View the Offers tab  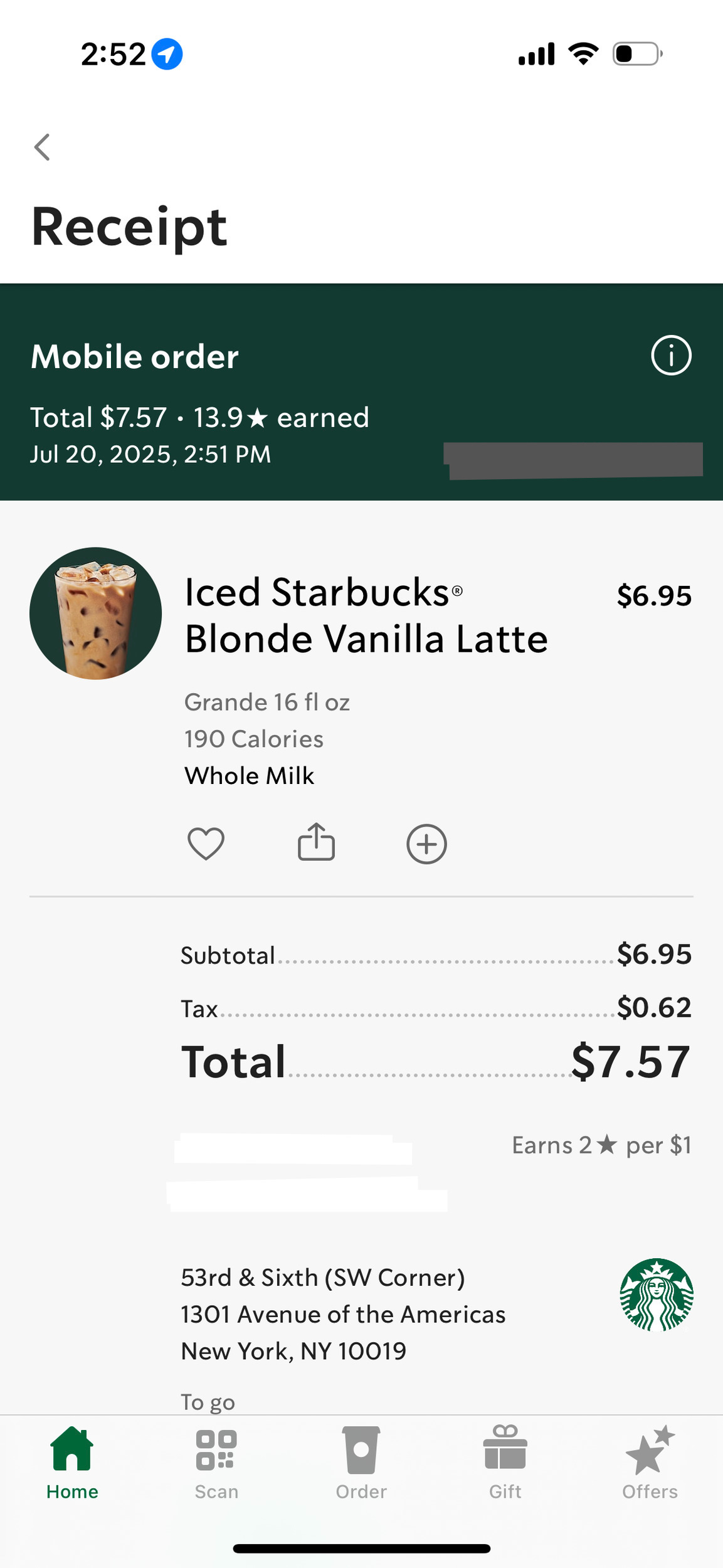pyautogui.click(x=650, y=1462)
